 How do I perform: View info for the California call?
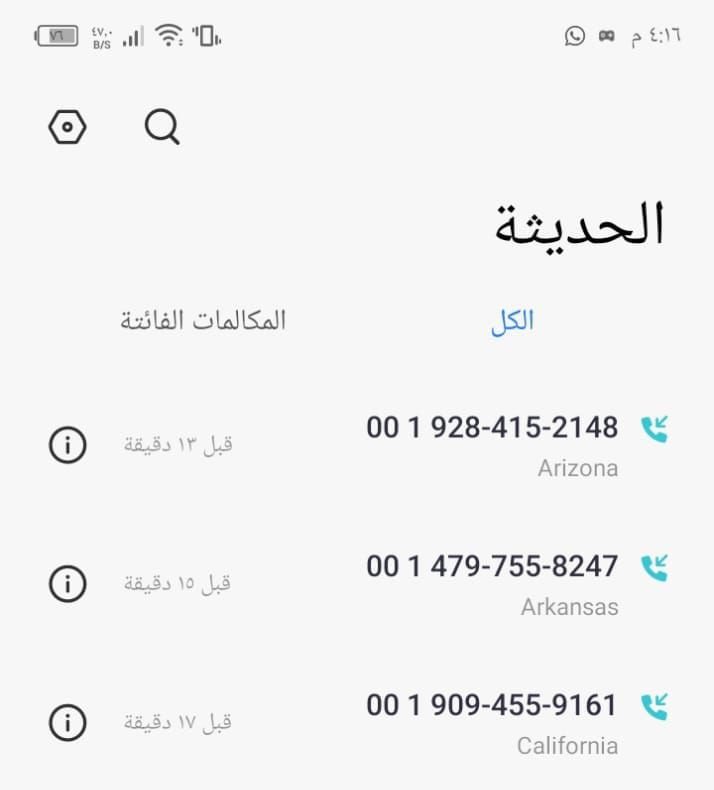68,722
